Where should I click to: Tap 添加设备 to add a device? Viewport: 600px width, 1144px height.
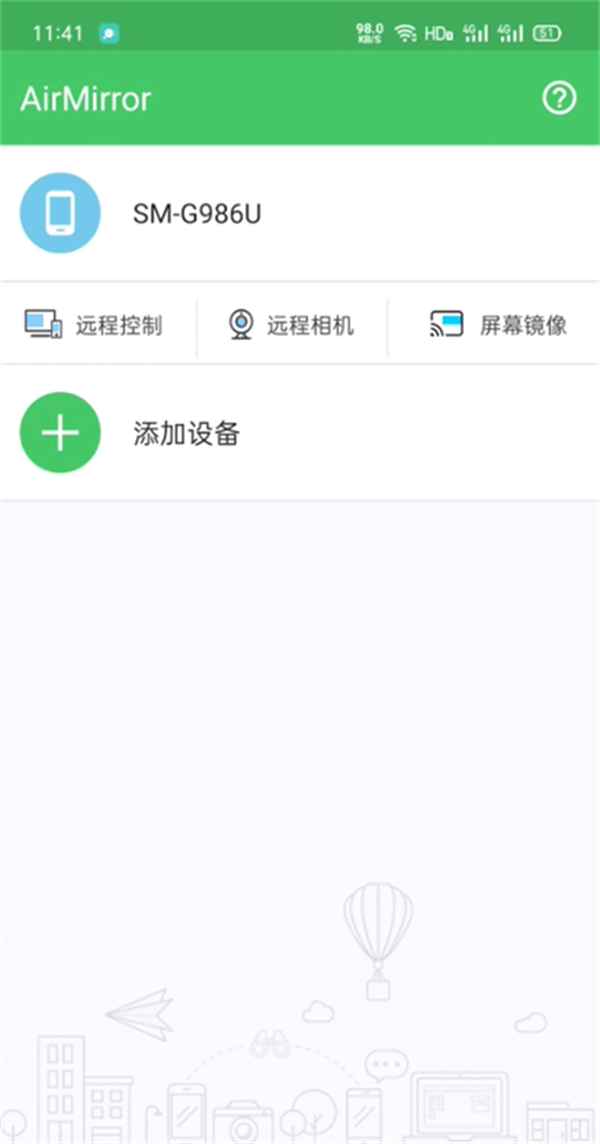point(186,433)
